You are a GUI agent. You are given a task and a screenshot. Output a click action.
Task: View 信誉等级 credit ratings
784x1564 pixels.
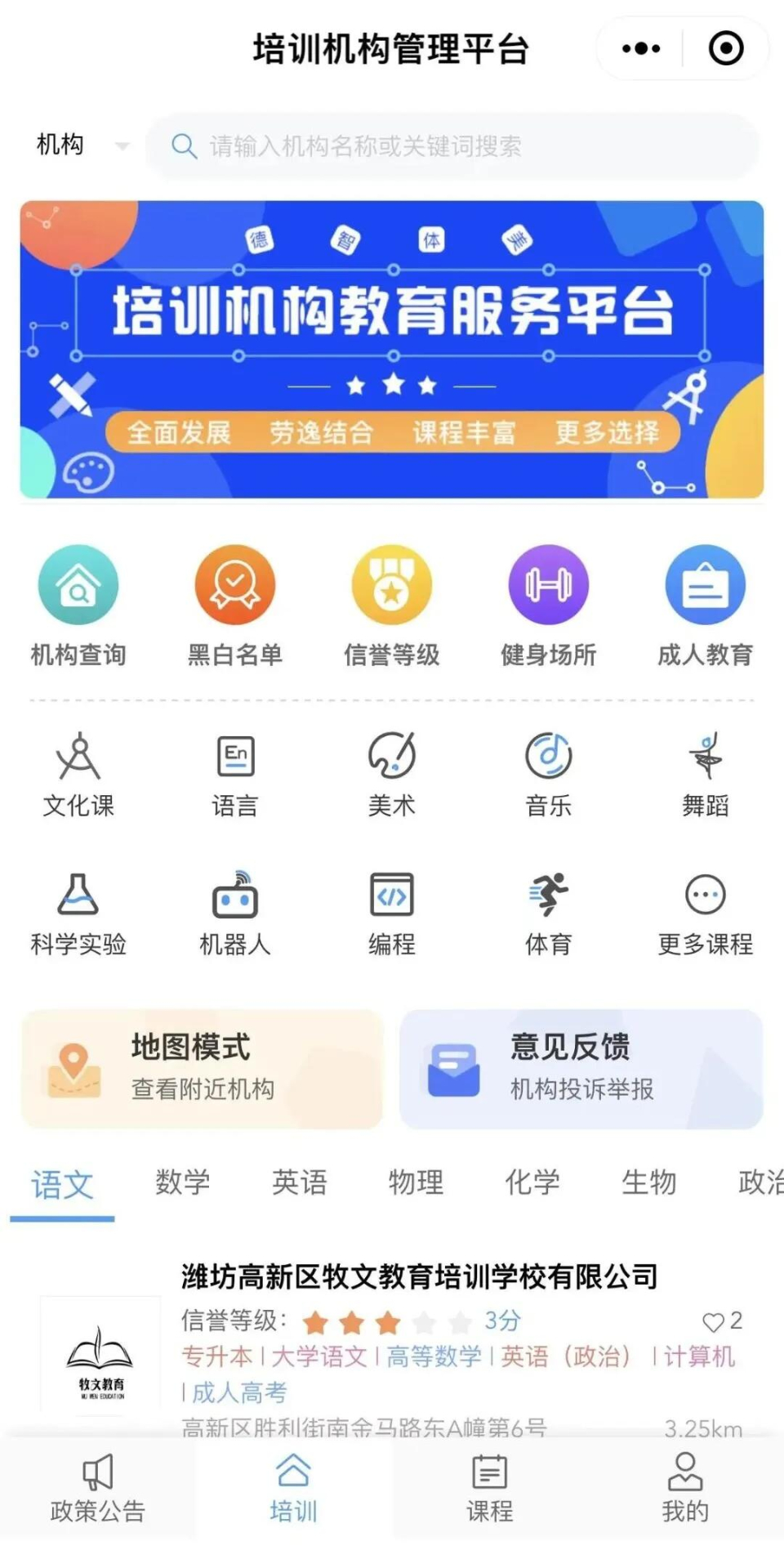pos(392,605)
